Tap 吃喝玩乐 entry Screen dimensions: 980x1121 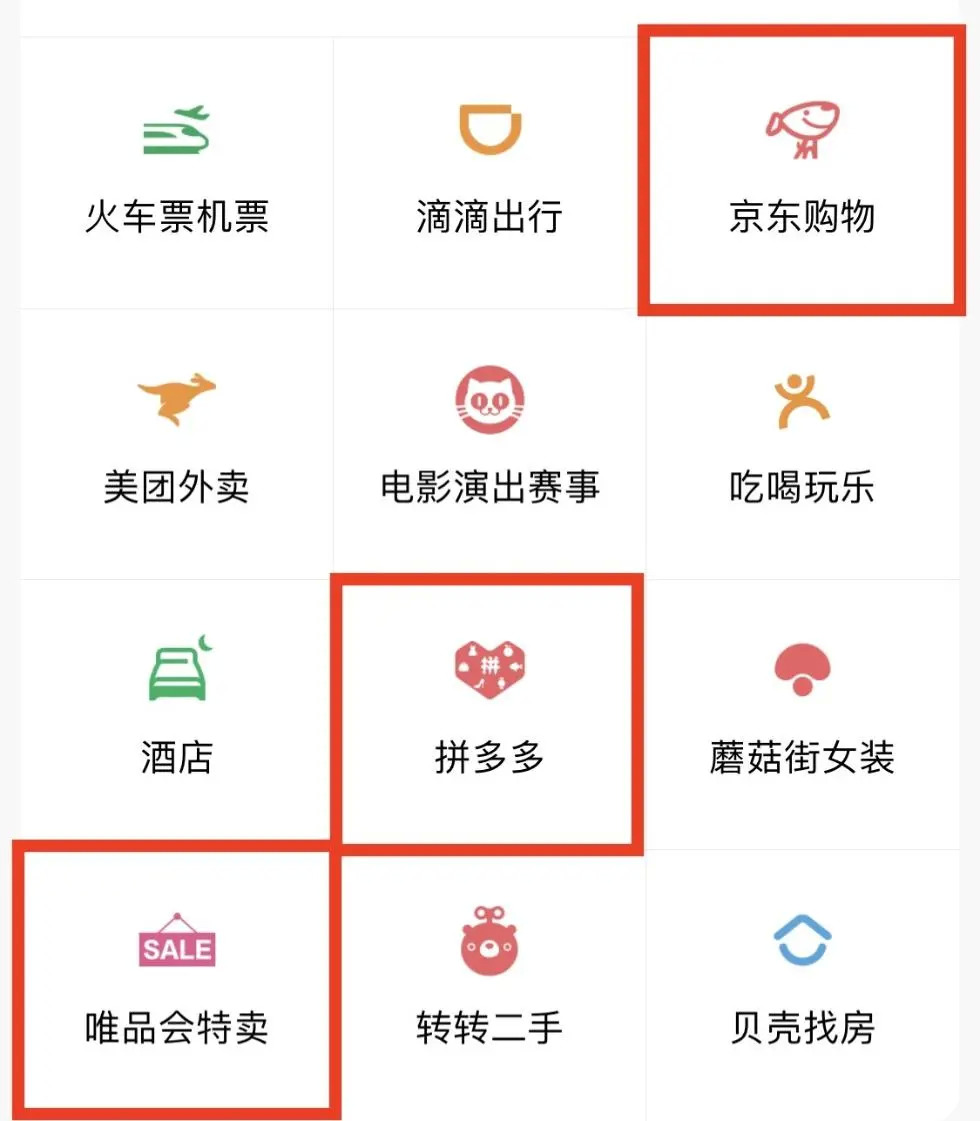pyautogui.click(x=802, y=444)
